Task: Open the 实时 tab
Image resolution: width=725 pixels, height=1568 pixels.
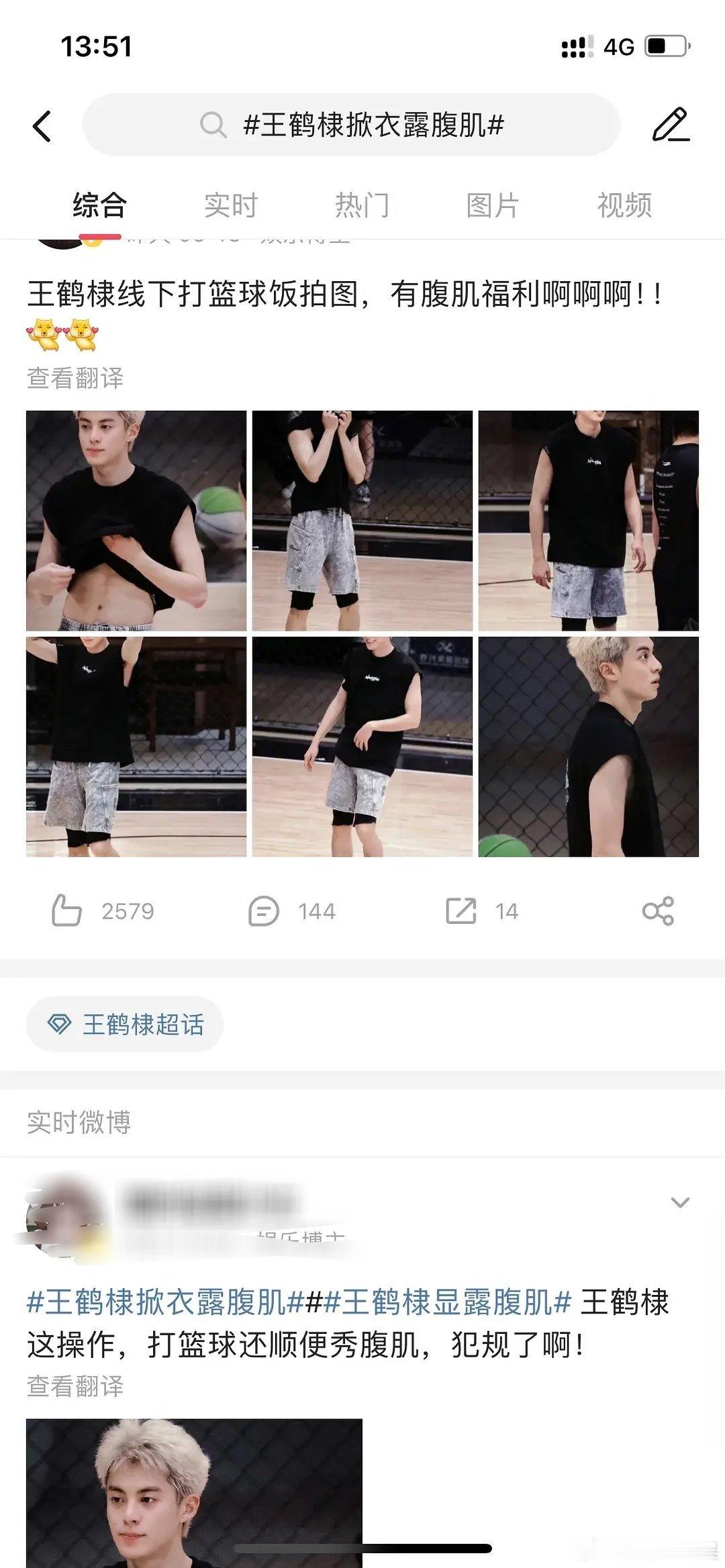Action: coord(230,207)
